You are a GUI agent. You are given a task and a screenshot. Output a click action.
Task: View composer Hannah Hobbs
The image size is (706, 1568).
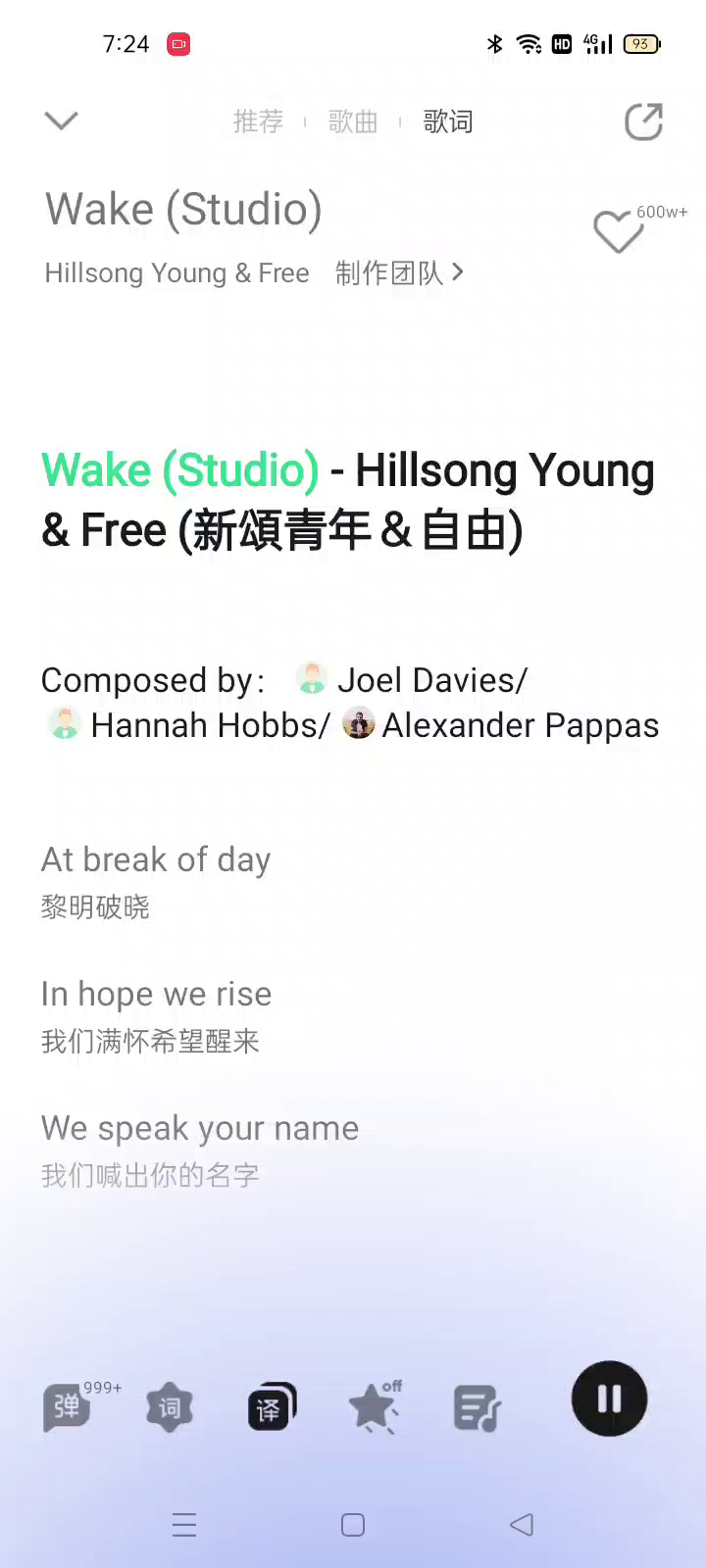(x=209, y=725)
